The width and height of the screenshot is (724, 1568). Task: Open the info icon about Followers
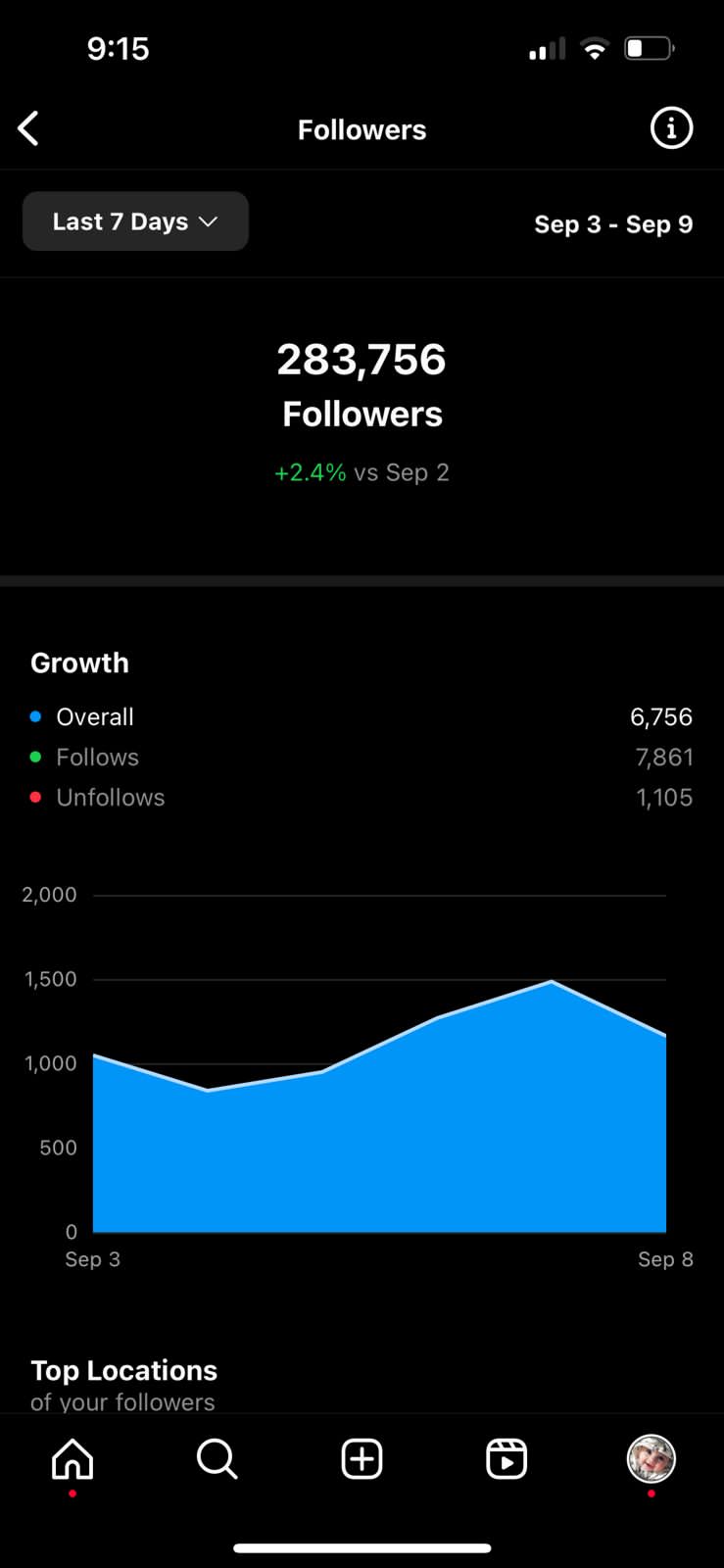click(x=671, y=128)
